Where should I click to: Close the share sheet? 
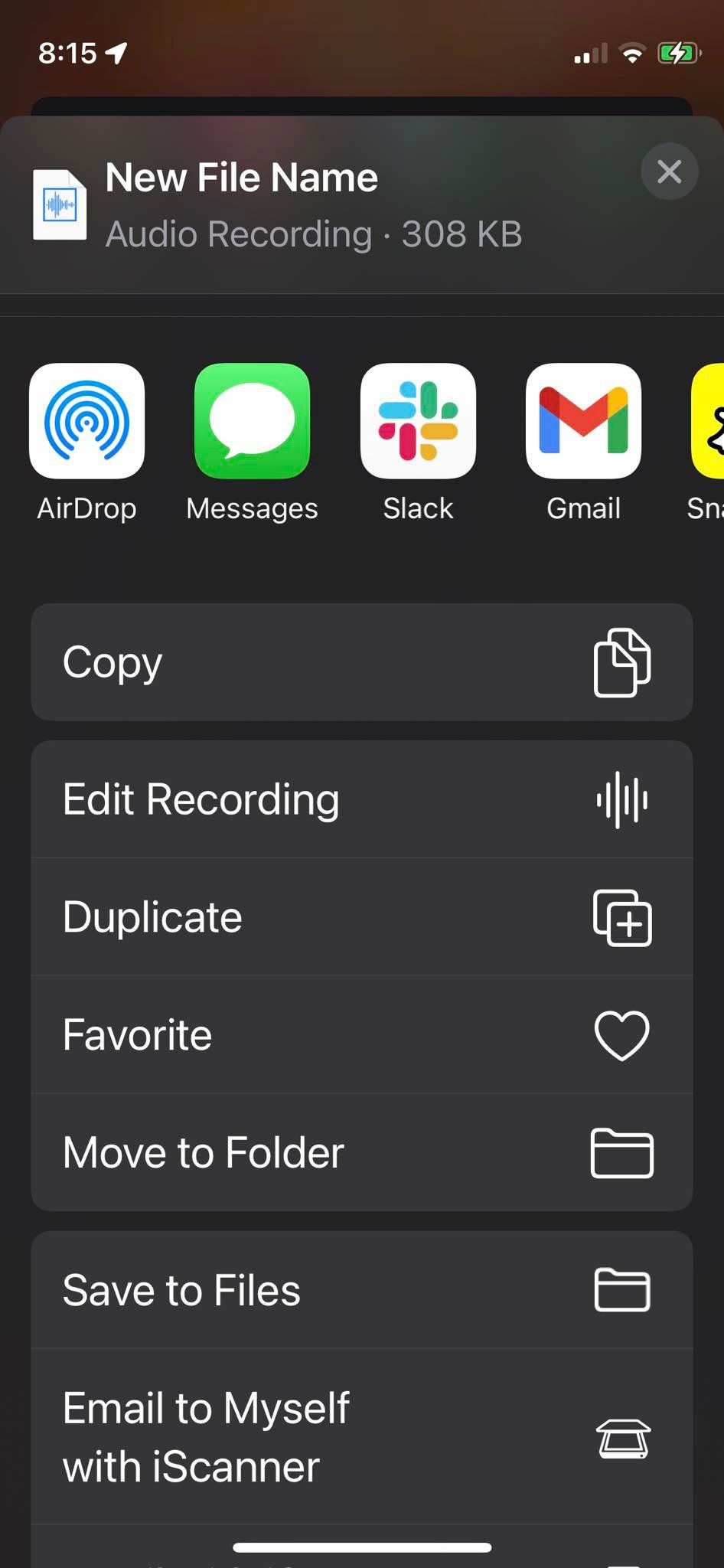[x=669, y=171]
